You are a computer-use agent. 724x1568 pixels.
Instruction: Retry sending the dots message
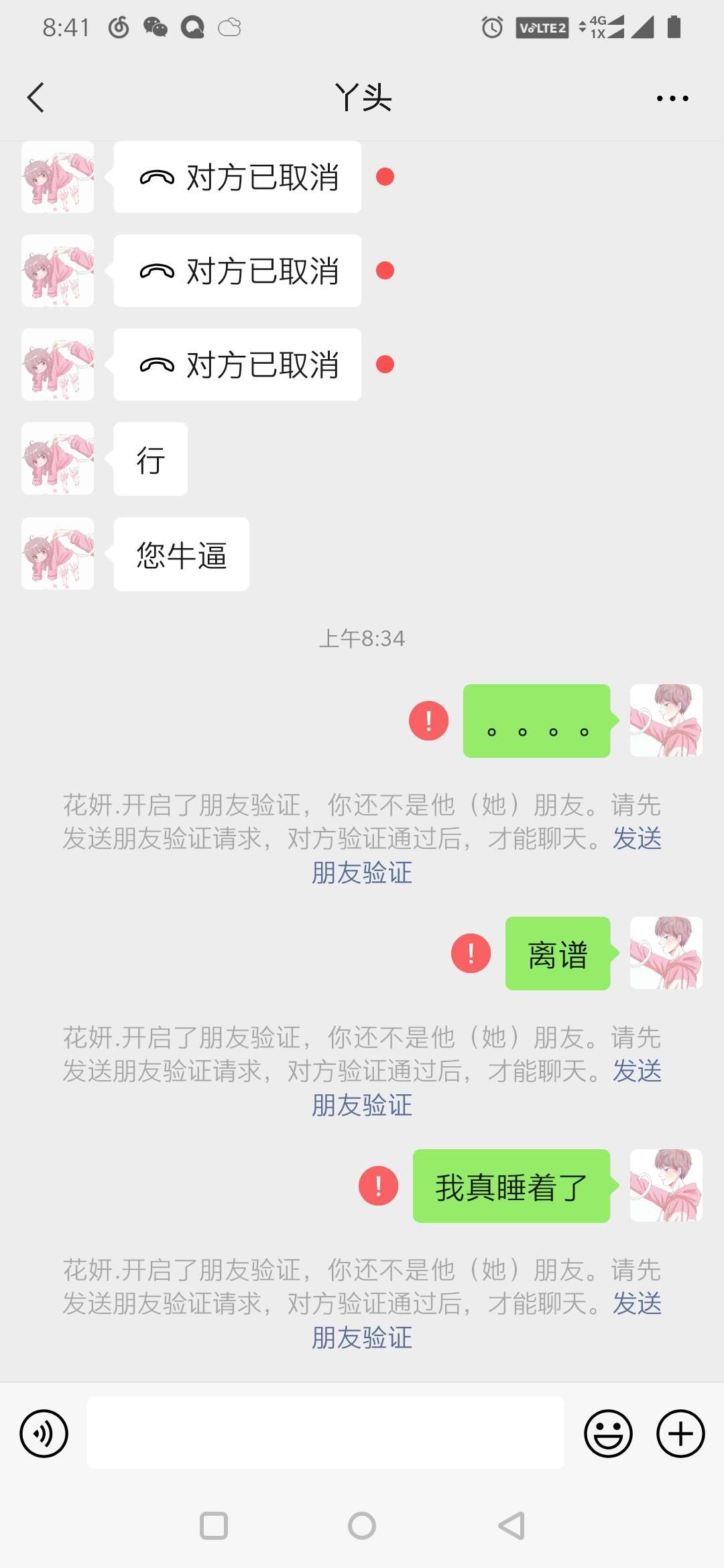pyautogui.click(x=429, y=720)
